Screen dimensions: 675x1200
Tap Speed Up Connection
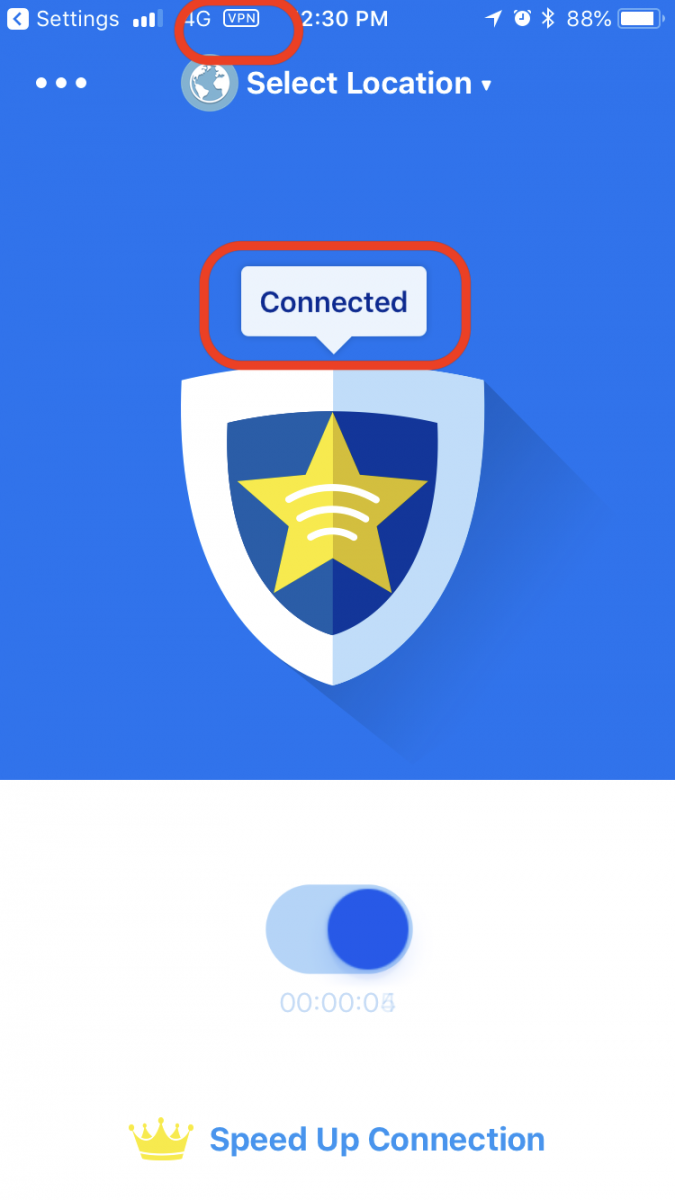375,1139
